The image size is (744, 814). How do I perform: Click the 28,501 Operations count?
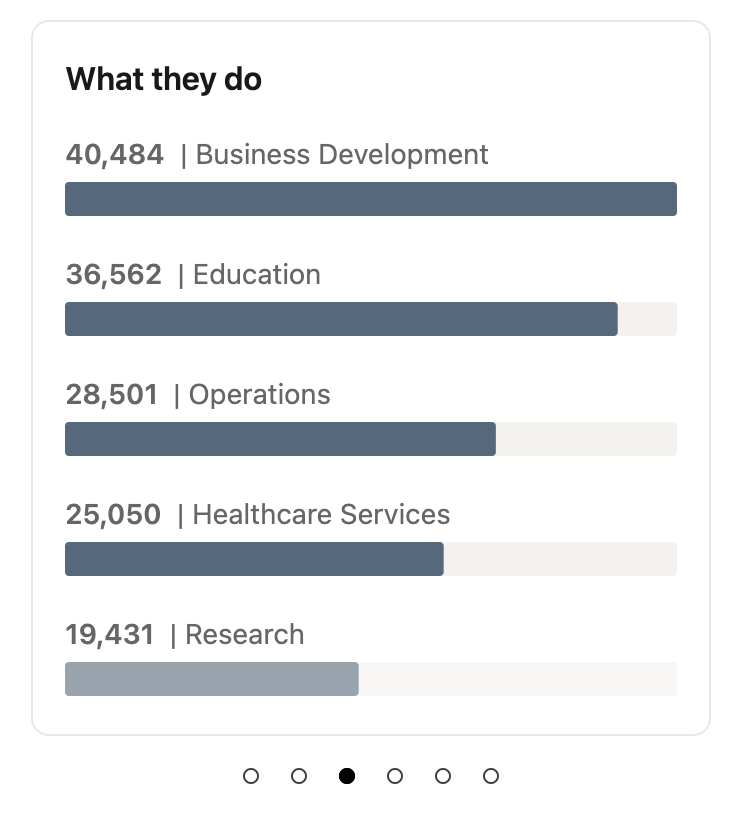(111, 395)
